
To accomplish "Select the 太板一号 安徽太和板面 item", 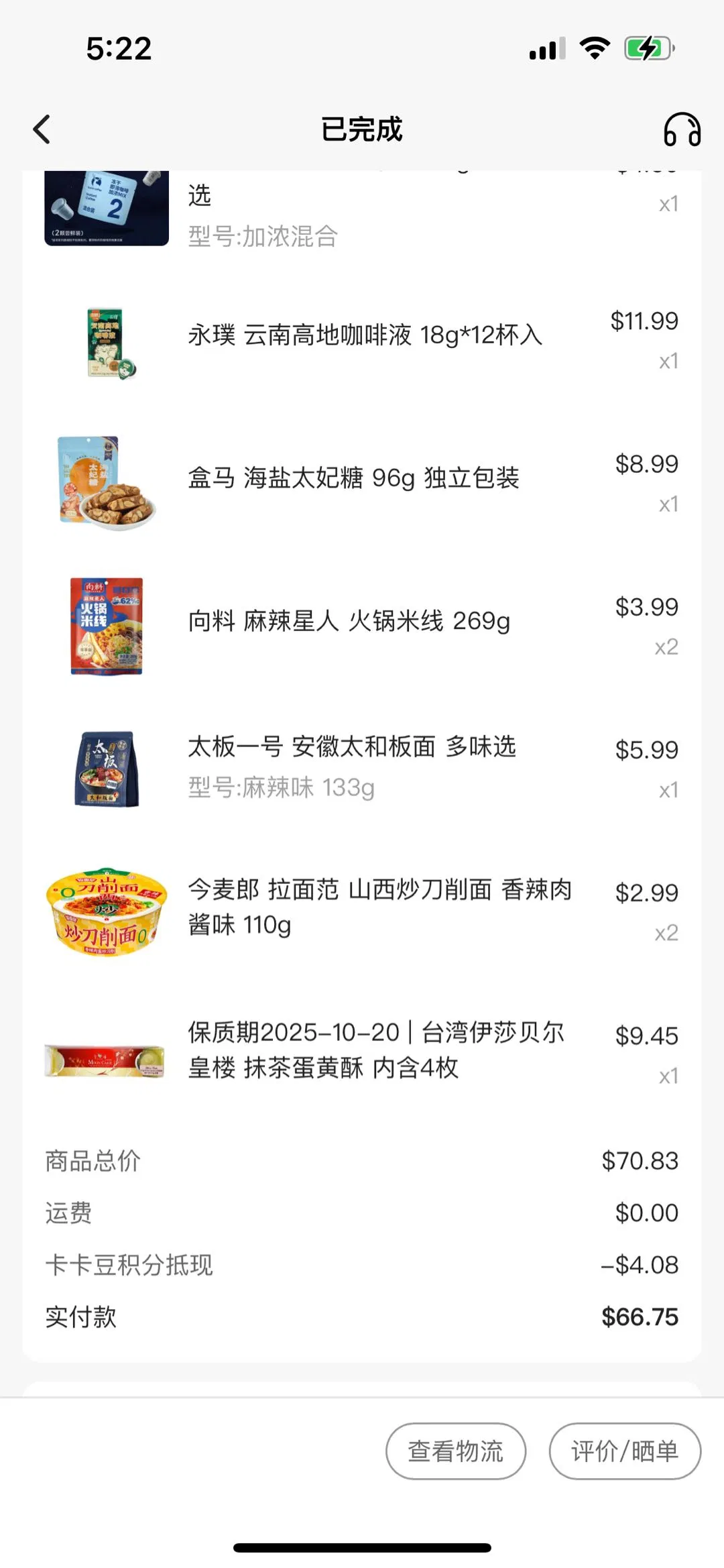I will click(351, 746).
